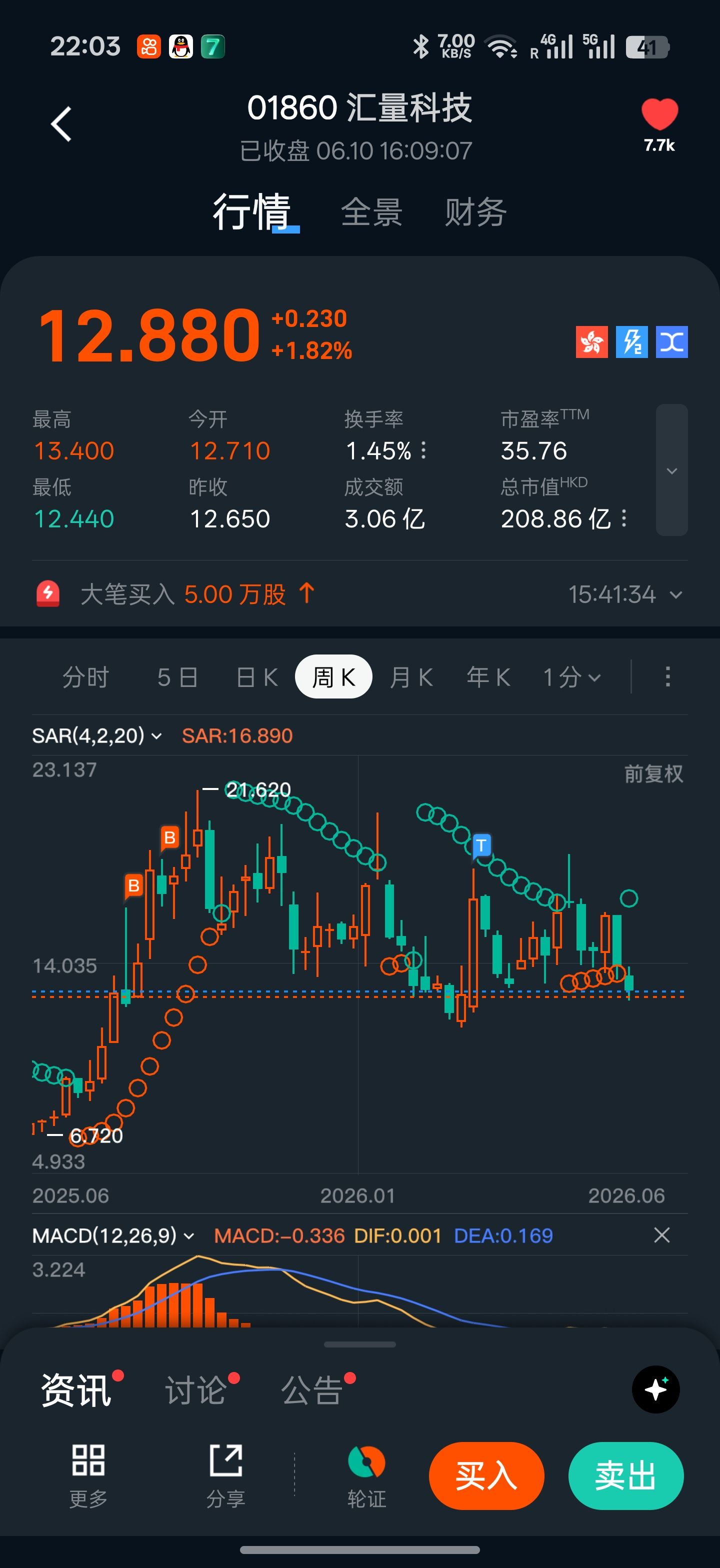The width and height of the screenshot is (720, 1568).
Task: Expand the 大笔买入 trade alert row
Action: (x=359, y=593)
